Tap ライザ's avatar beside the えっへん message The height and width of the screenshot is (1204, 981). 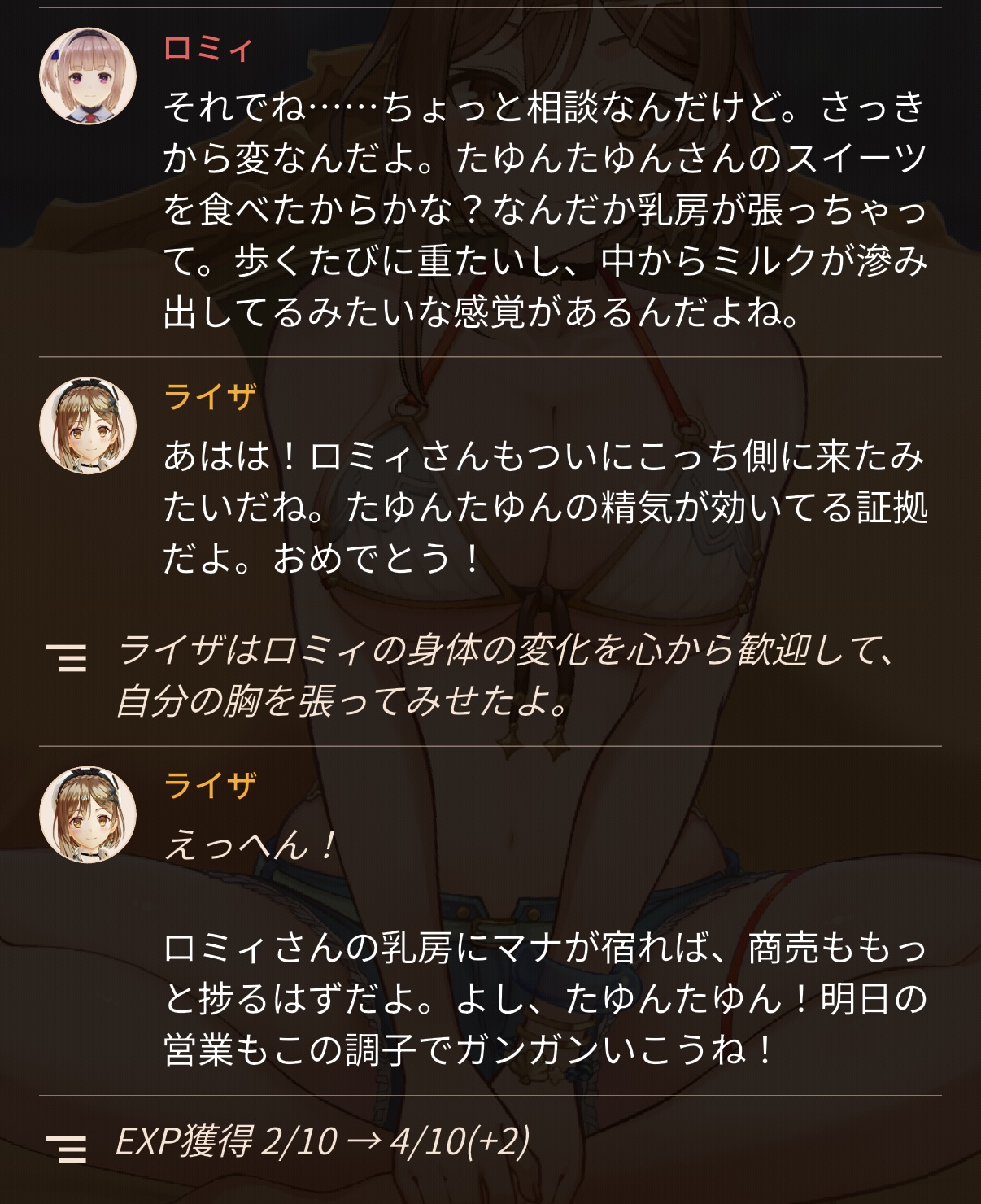[88, 814]
